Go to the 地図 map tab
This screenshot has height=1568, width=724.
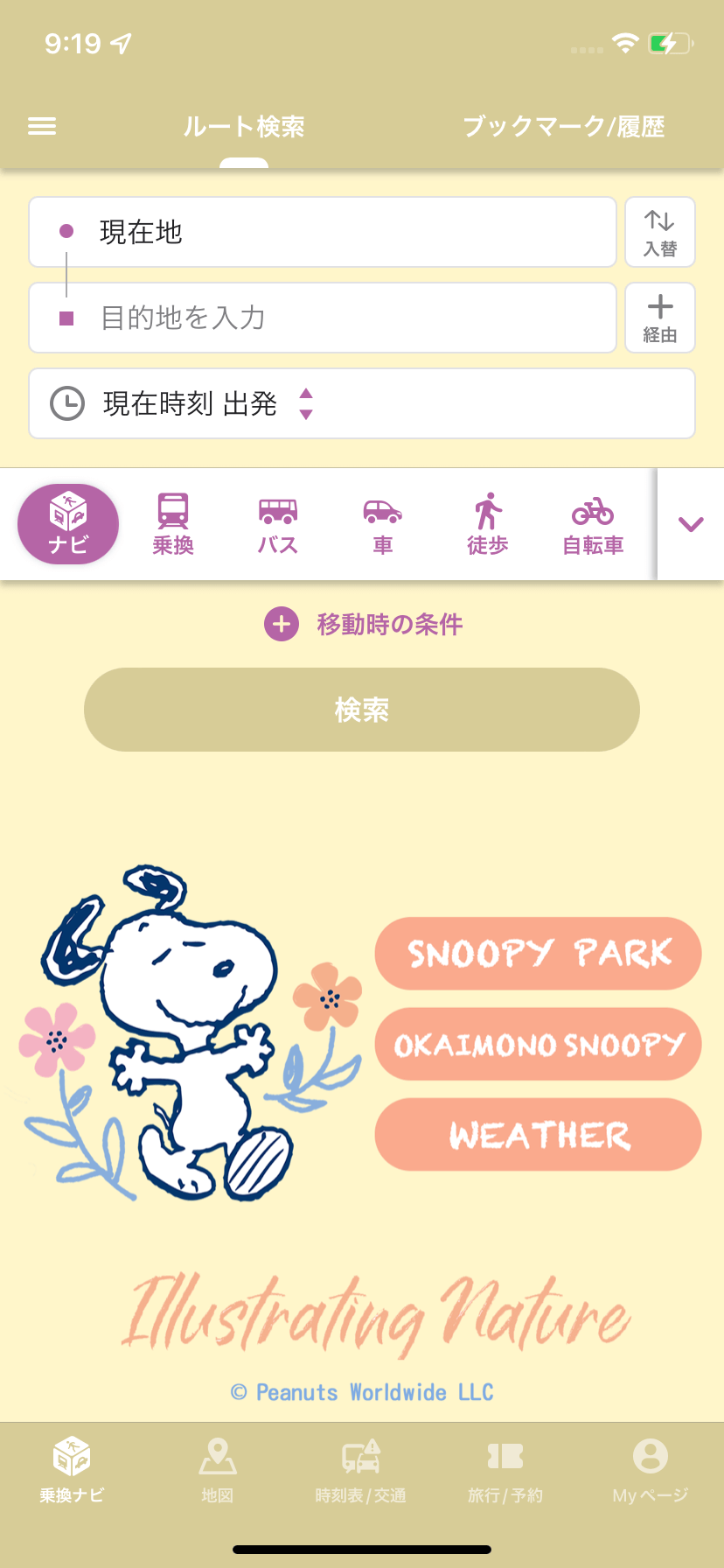[x=217, y=1471]
